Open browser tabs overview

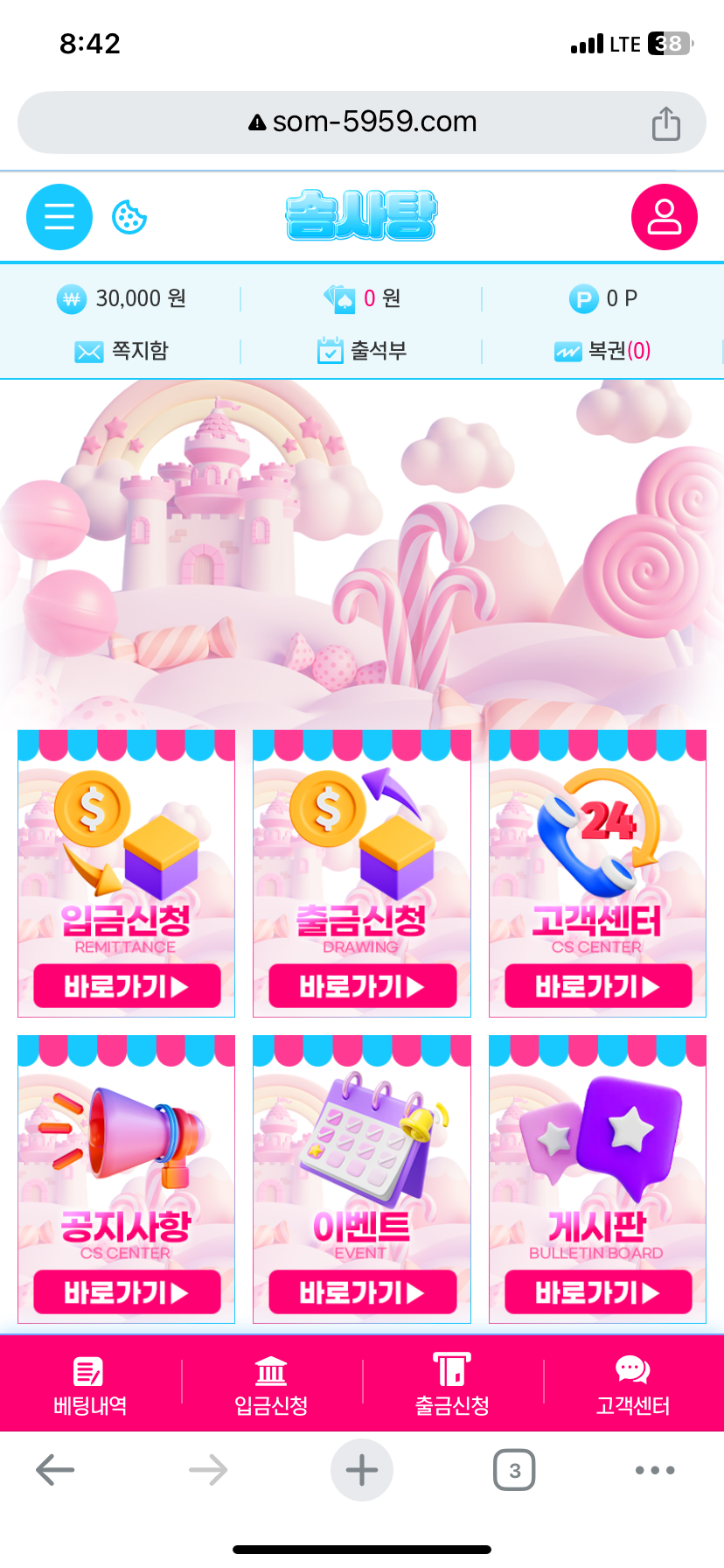click(x=514, y=1470)
